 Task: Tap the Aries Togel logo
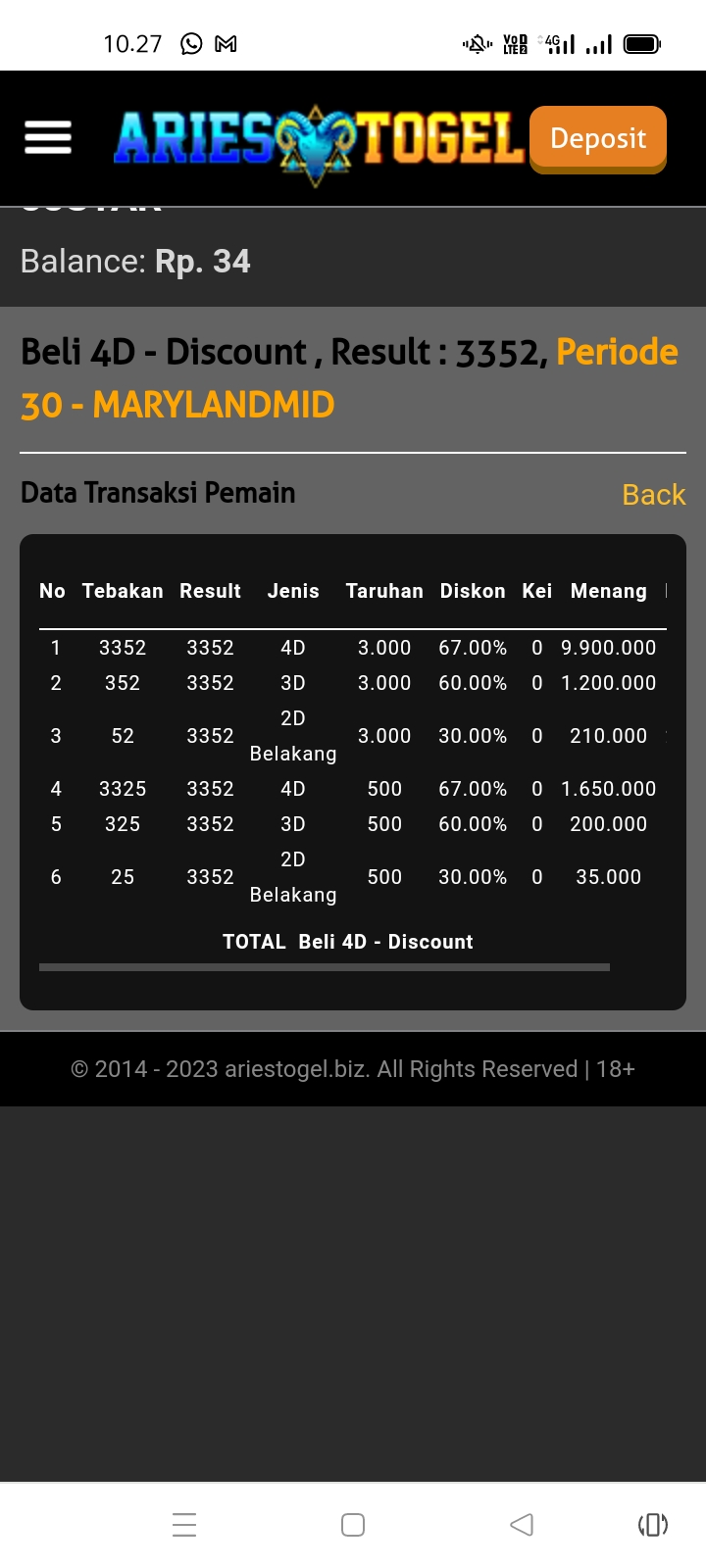(x=318, y=140)
